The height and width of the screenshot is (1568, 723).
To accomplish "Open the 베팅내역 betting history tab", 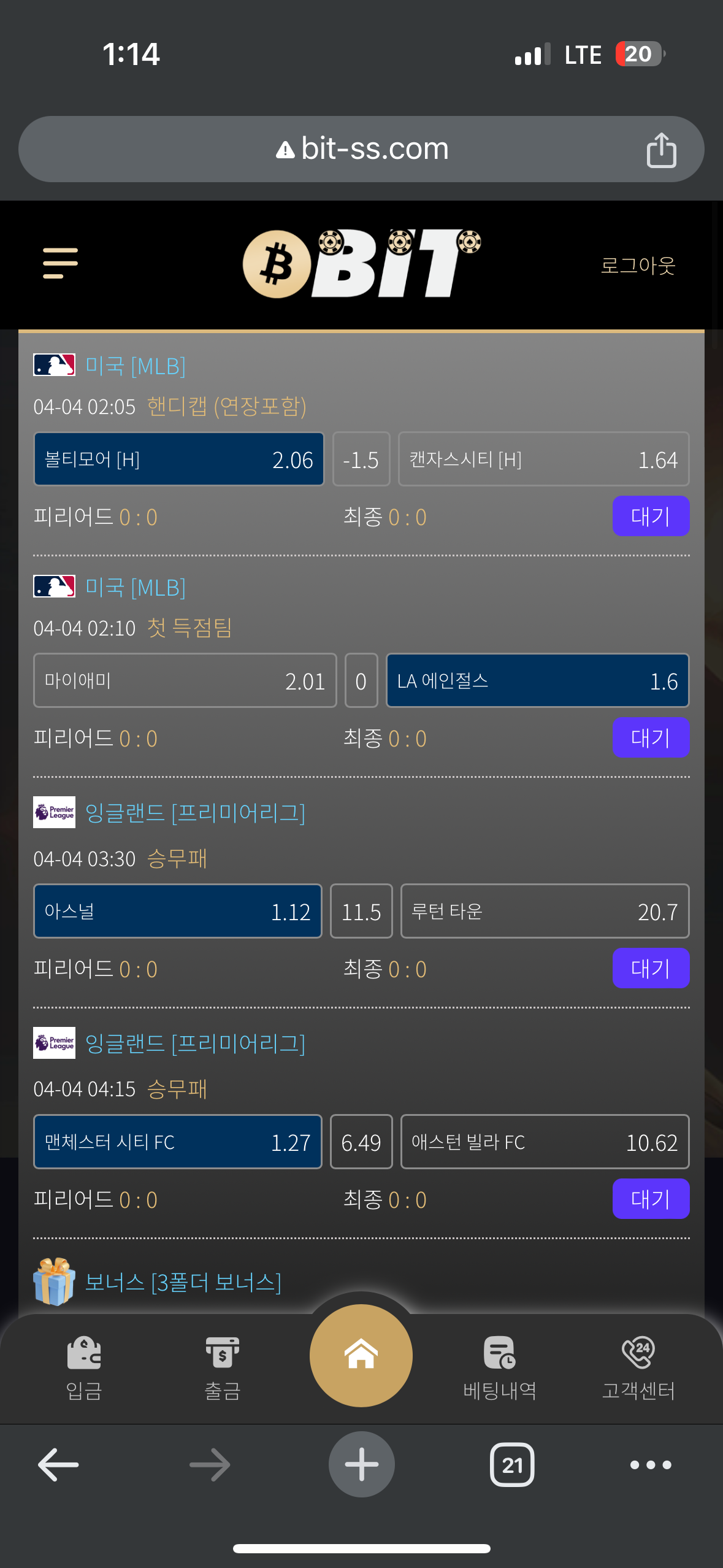I will pyautogui.click(x=500, y=1369).
